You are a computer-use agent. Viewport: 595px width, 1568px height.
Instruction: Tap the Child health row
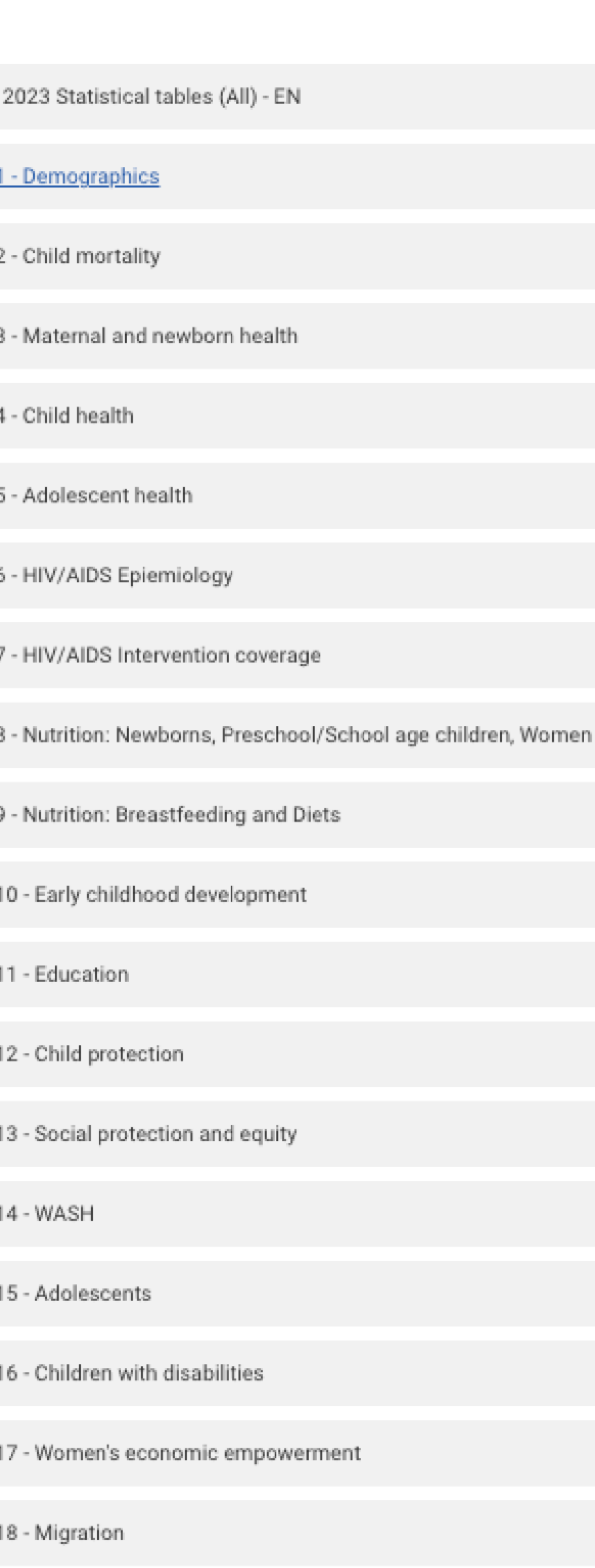pyautogui.click(x=68, y=416)
